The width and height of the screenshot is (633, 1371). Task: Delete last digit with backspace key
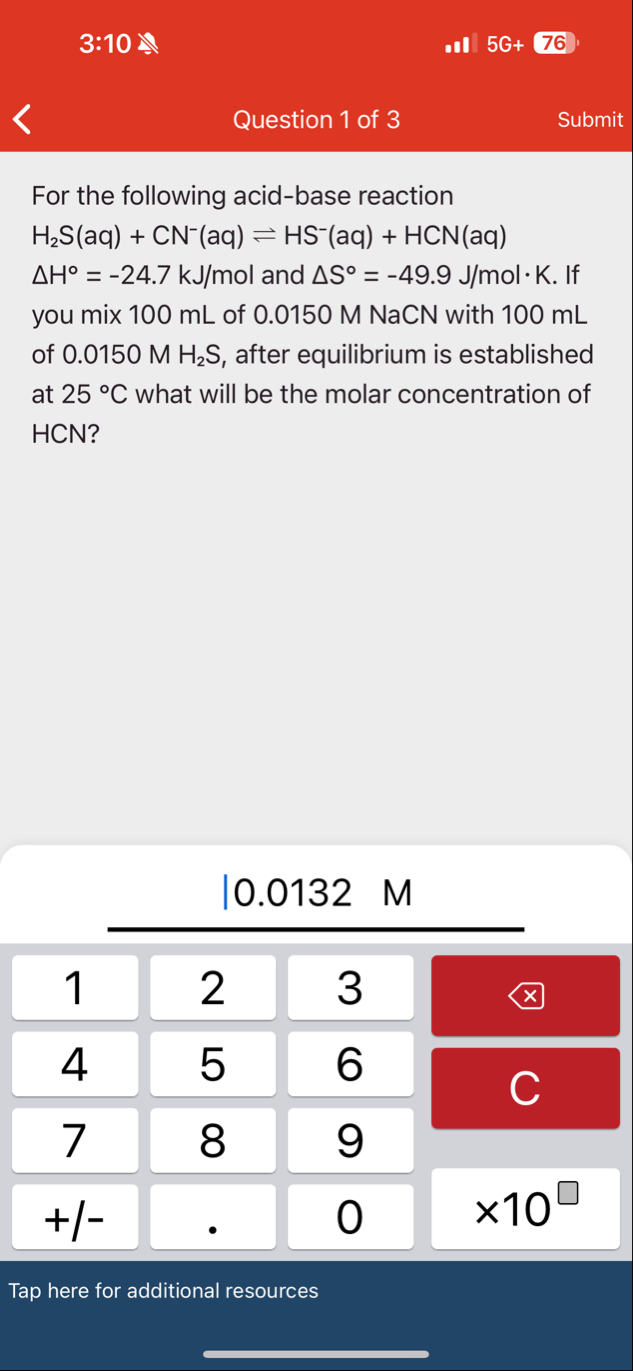pyautogui.click(x=525, y=996)
